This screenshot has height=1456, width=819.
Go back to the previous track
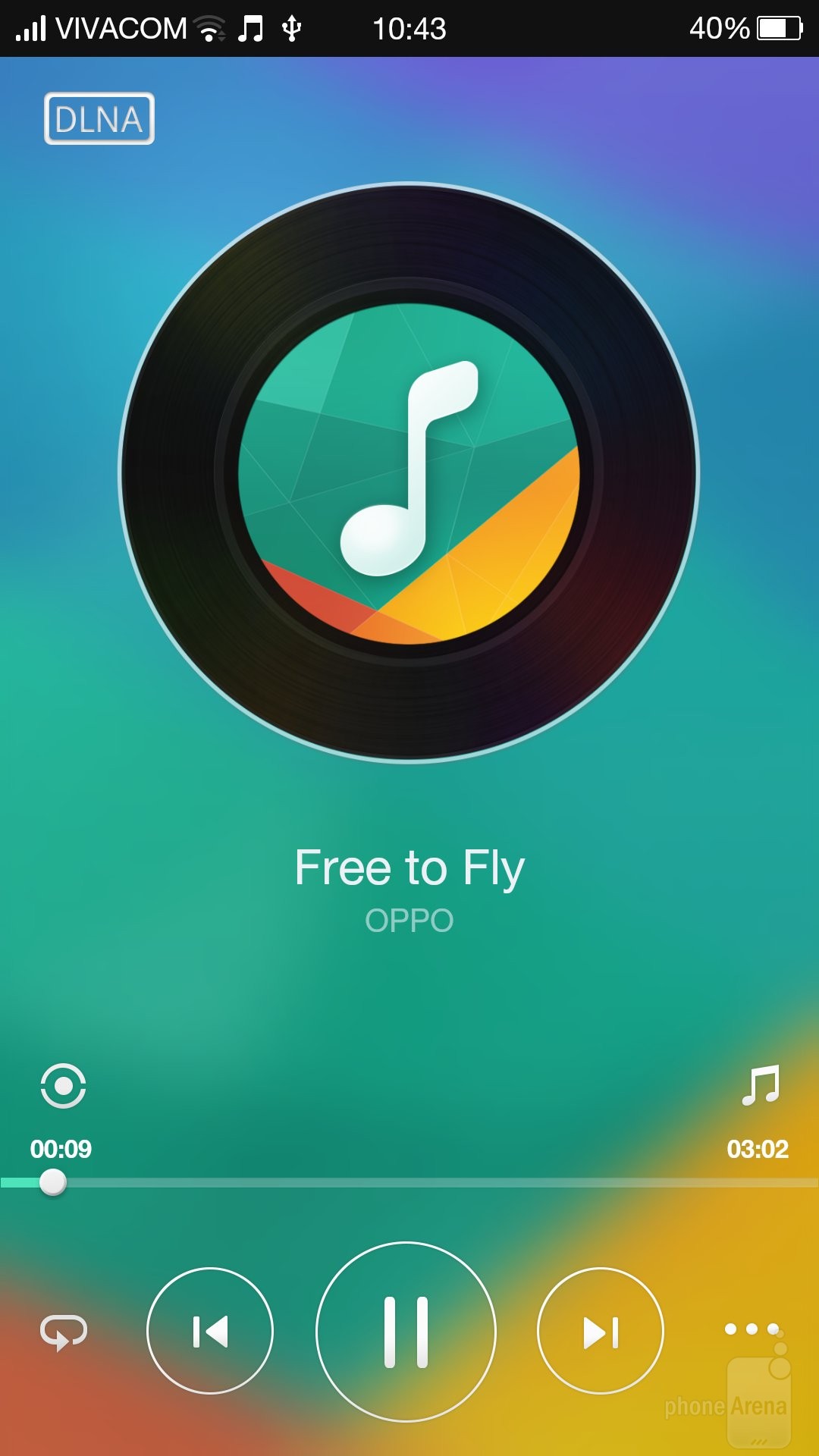coord(210,1332)
